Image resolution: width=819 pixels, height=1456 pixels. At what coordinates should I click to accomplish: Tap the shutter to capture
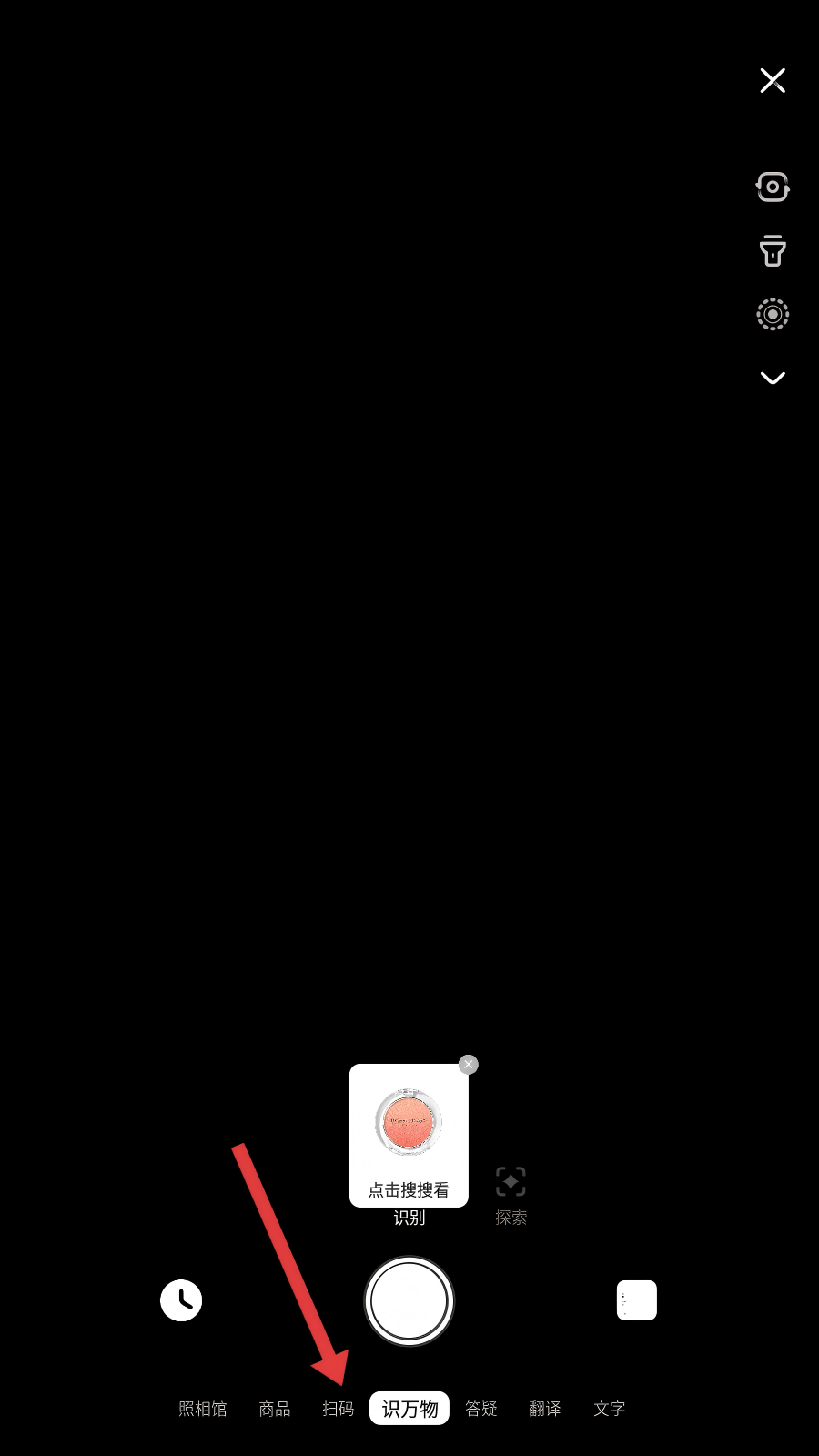click(409, 1301)
